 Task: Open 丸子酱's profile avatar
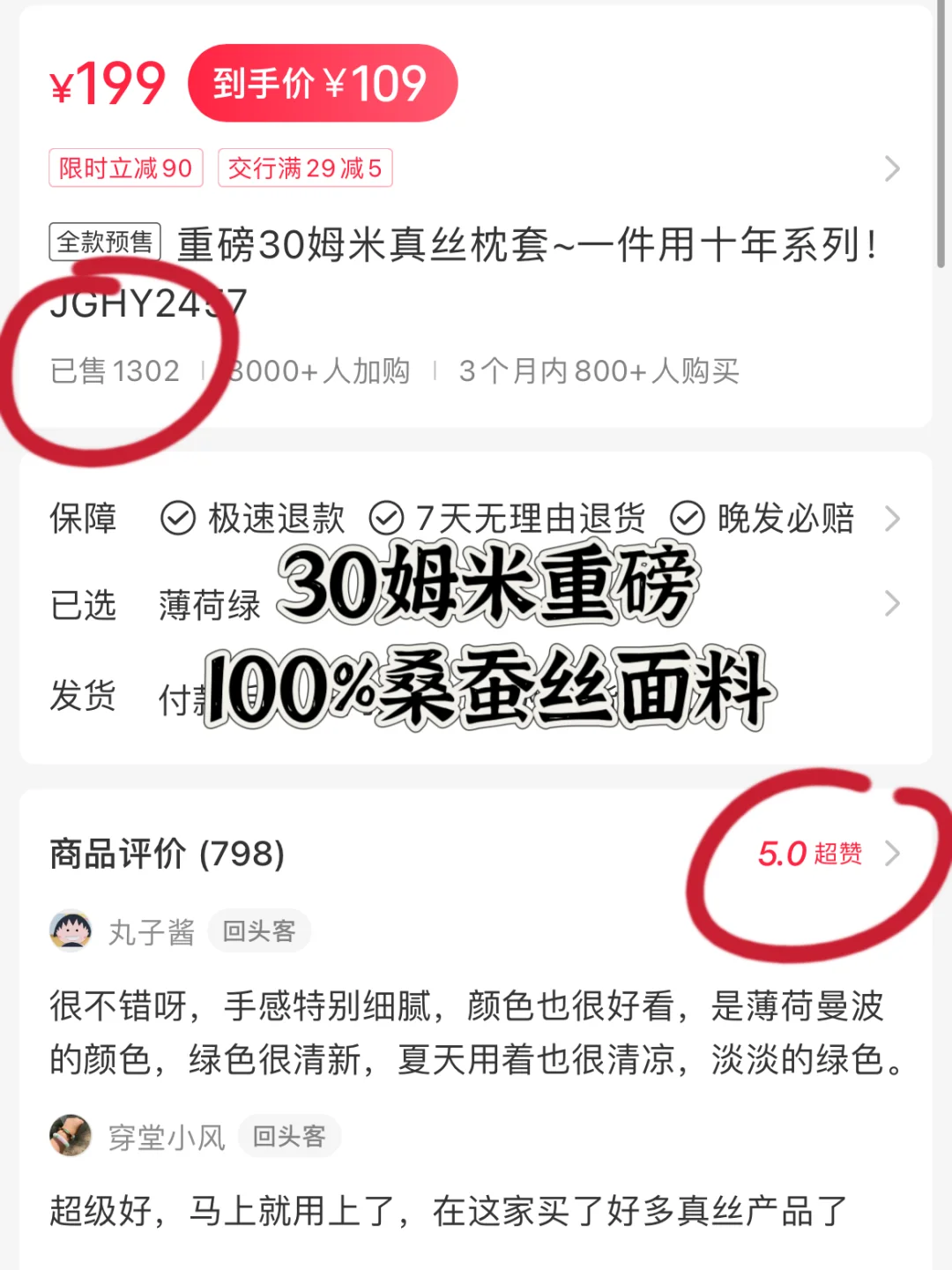(71, 931)
